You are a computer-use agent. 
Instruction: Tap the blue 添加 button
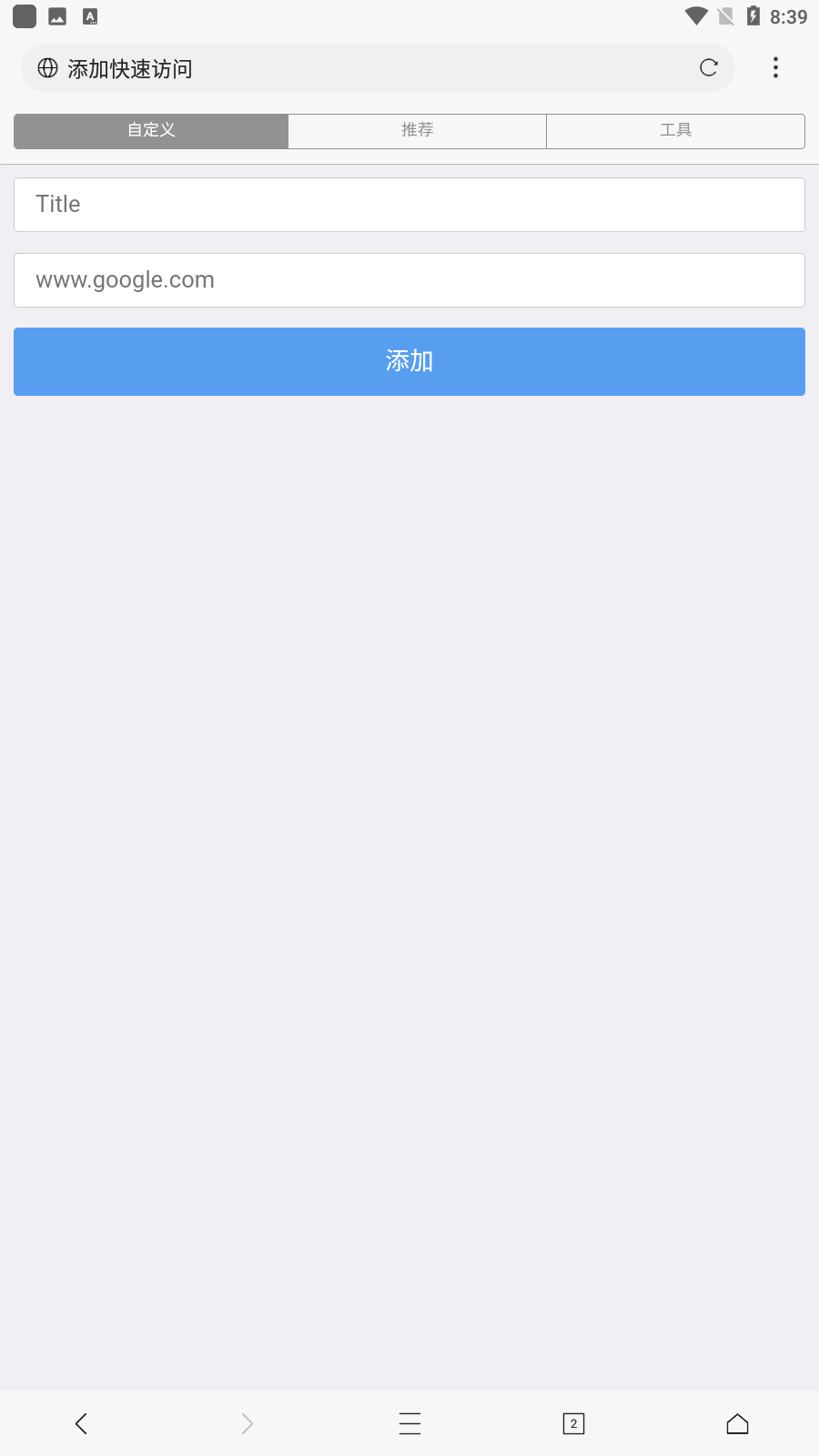point(409,361)
